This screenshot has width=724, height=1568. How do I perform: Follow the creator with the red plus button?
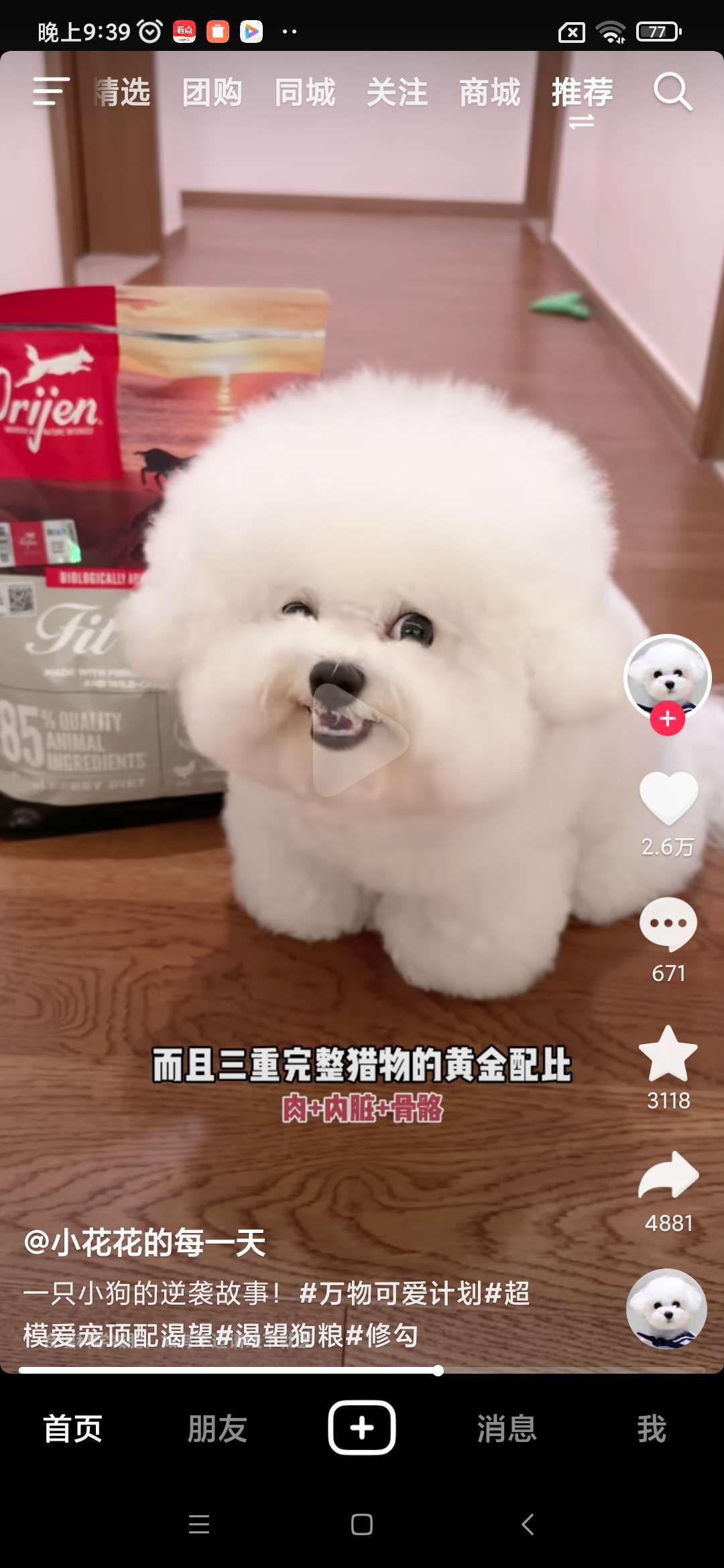click(x=667, y=718)
